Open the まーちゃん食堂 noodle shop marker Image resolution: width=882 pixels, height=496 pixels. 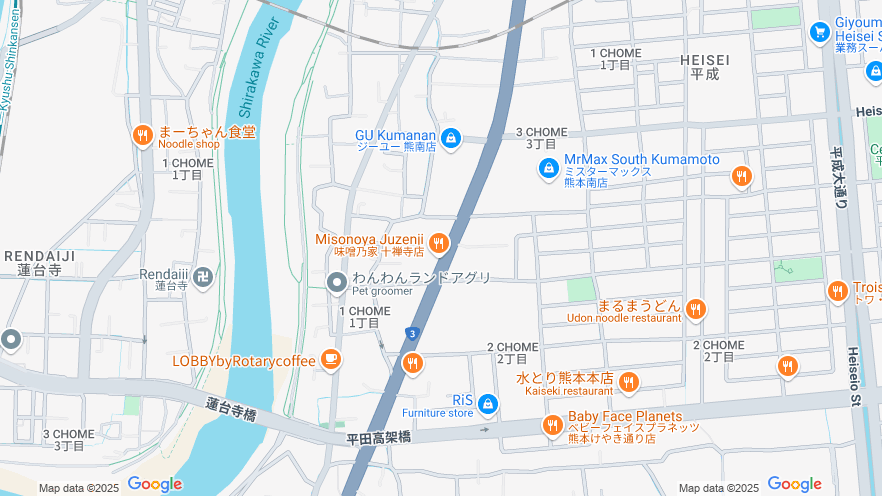coord(143,134)
